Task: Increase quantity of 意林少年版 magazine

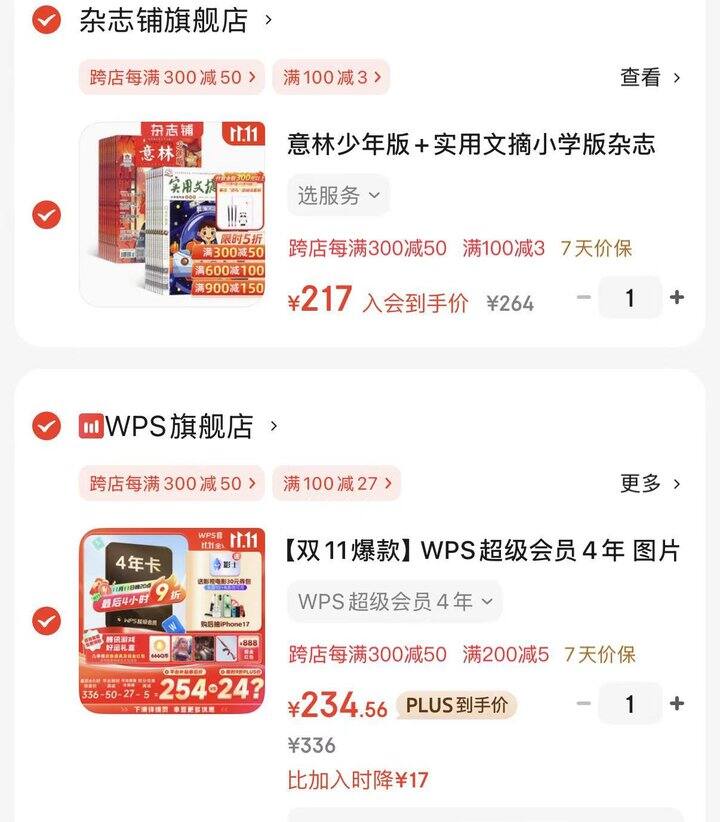Action: [x=677, y=298]
